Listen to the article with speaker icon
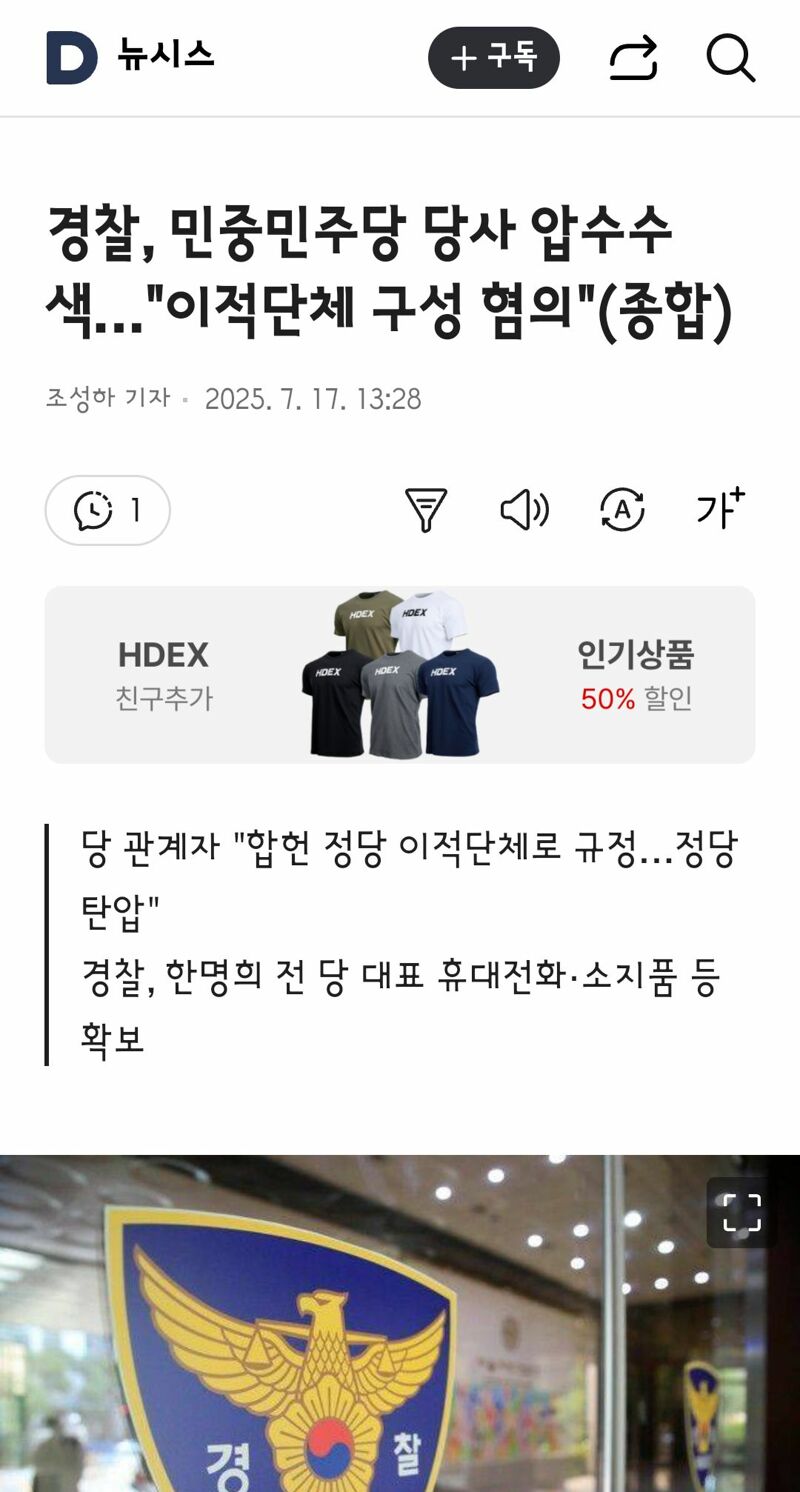Screen dimensions: 800x1492 tap(524, 511)
